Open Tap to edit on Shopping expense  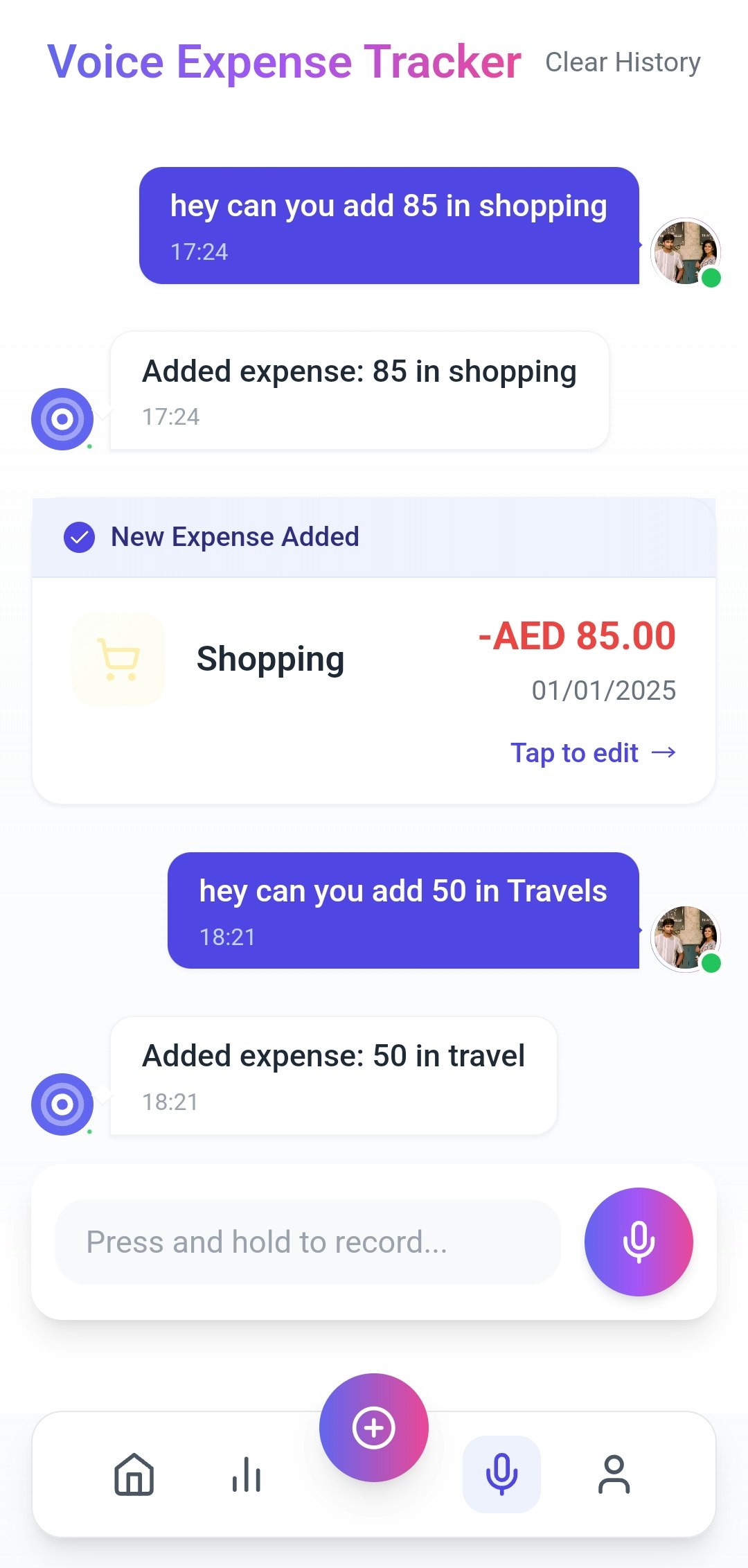[x=593, y=753]
